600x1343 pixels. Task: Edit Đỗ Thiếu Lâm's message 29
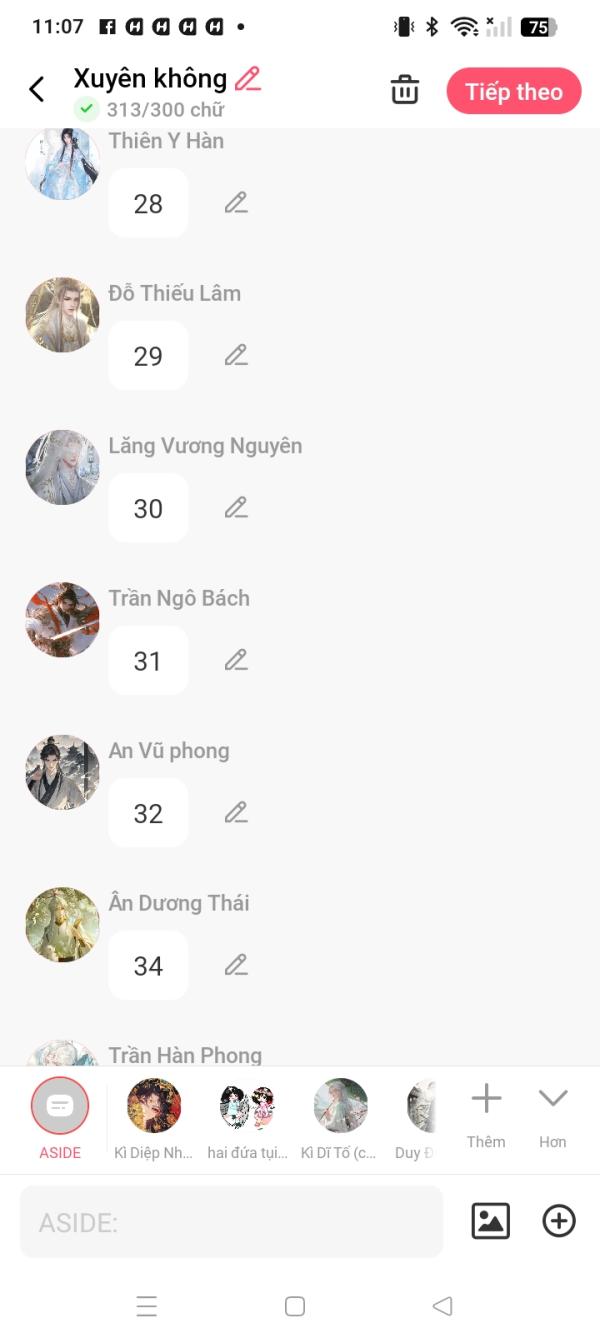pyautogui.click(x=236, y=355)
